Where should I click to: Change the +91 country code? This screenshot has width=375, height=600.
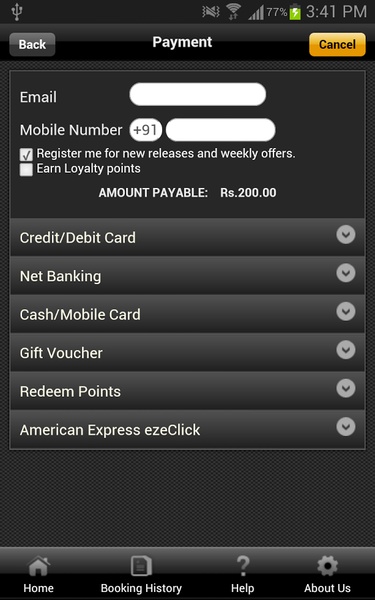145,130
